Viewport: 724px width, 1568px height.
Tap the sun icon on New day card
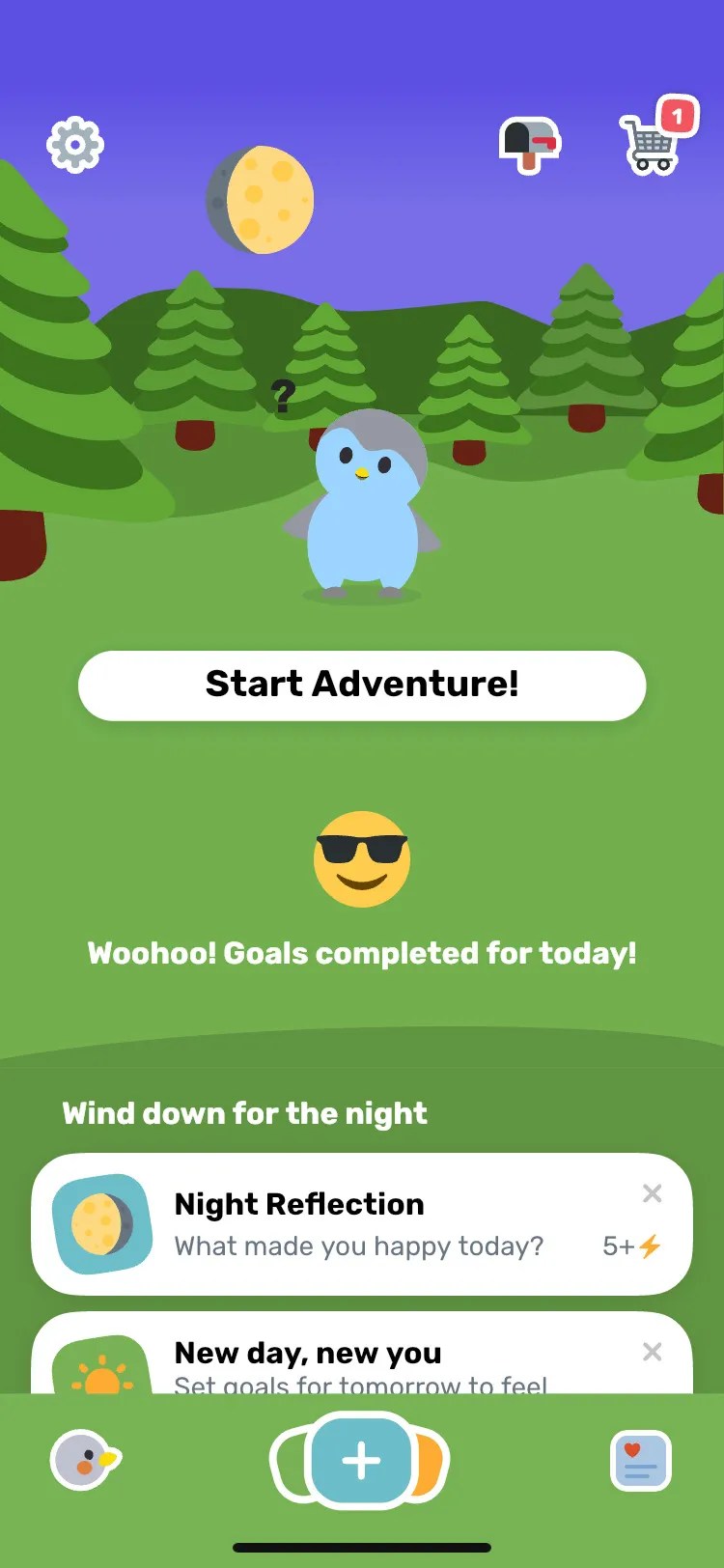click(x=102, y=1375)
